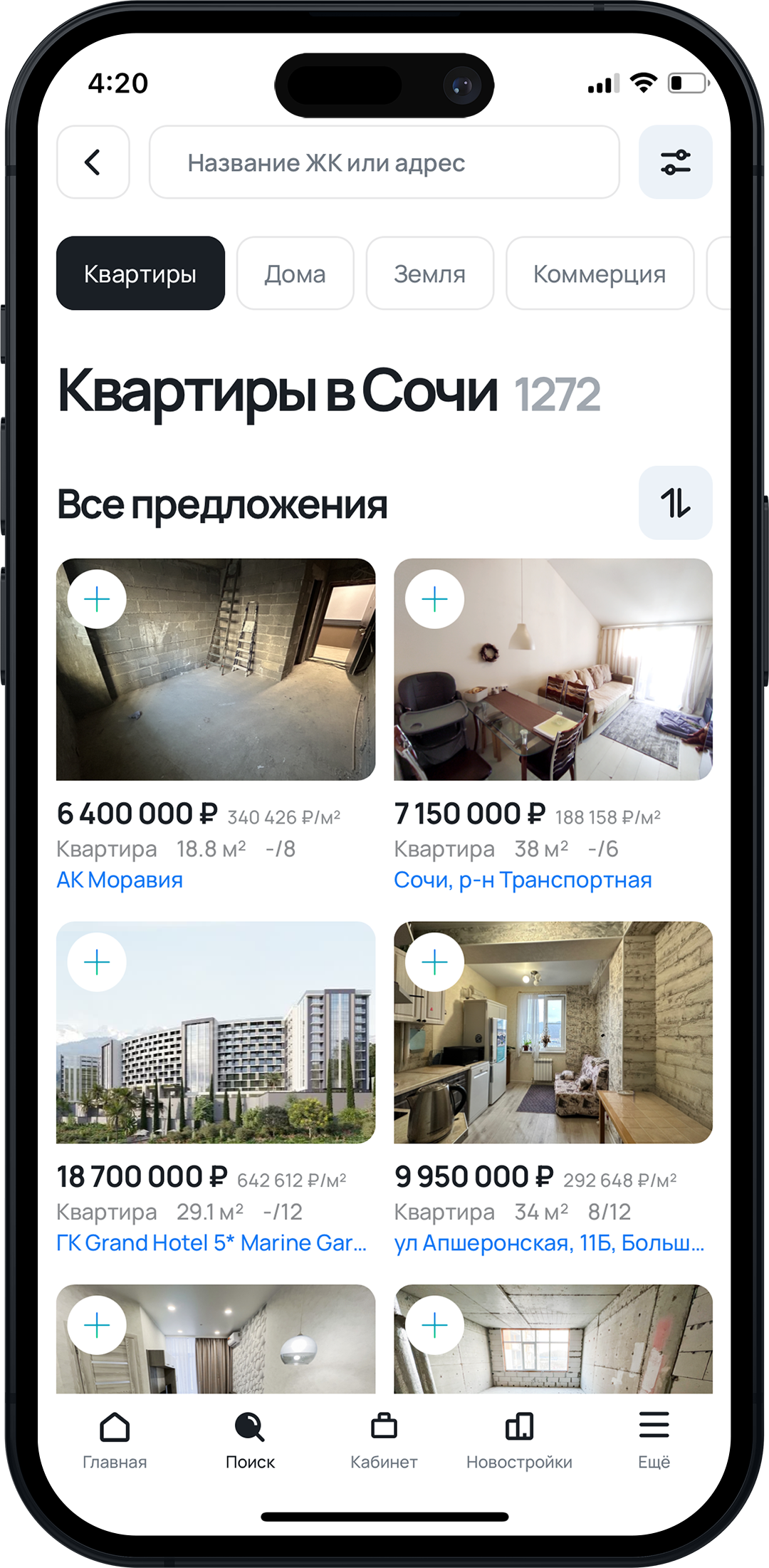Go back using the arrow button
Screen dimensions: 769x1568
pos(93,162)
